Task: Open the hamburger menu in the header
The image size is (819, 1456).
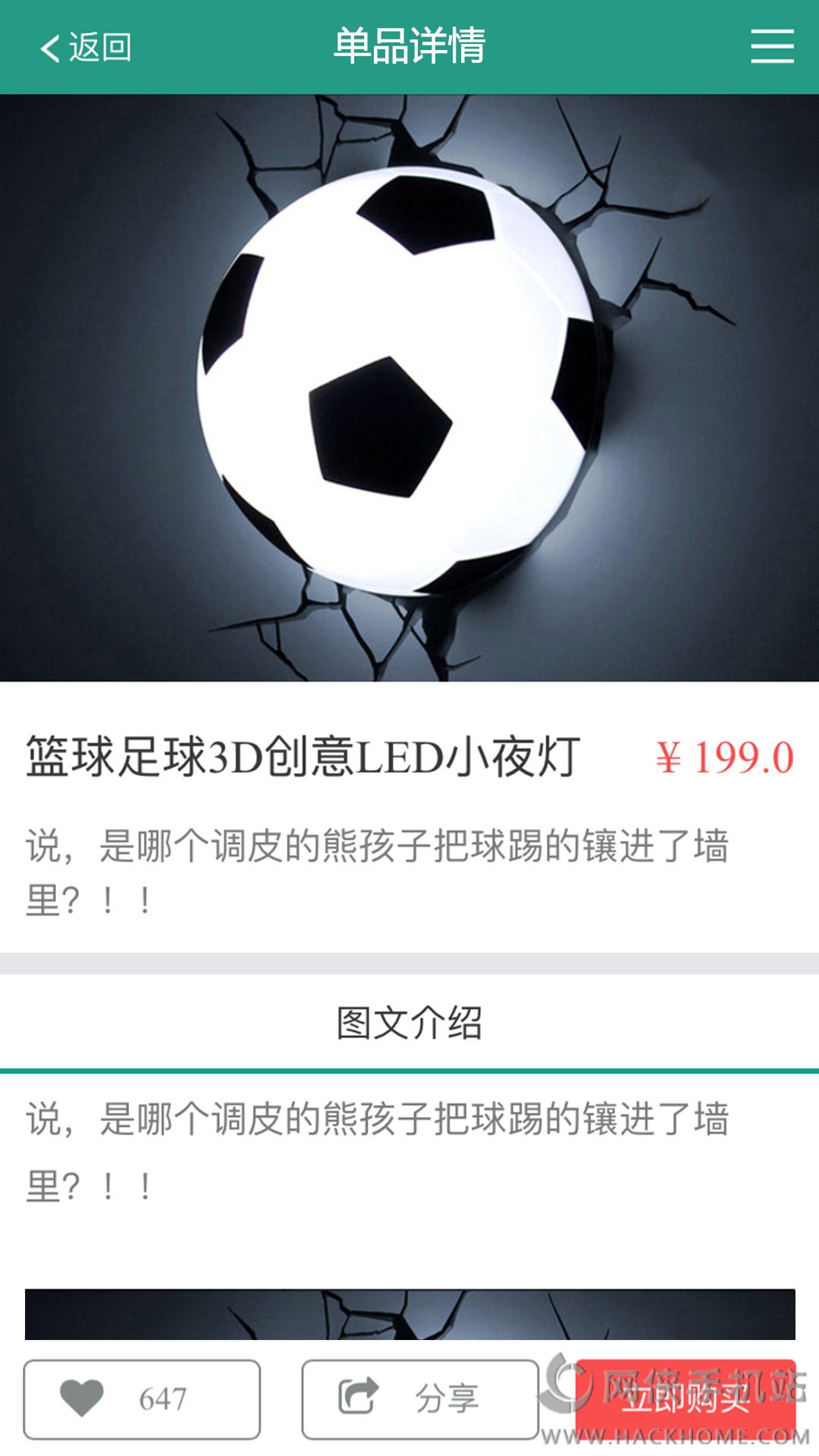Action: click(772, 47)
